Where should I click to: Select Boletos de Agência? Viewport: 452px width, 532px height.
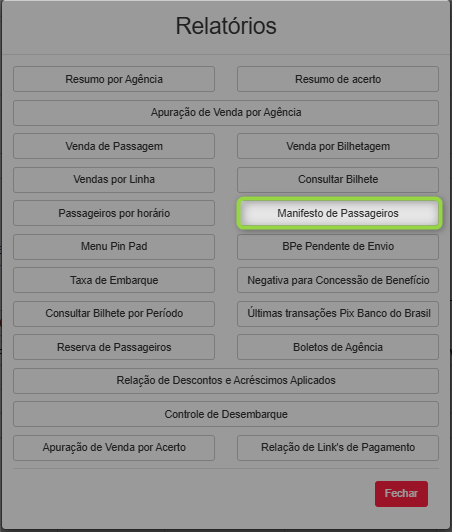coord(338,347)
